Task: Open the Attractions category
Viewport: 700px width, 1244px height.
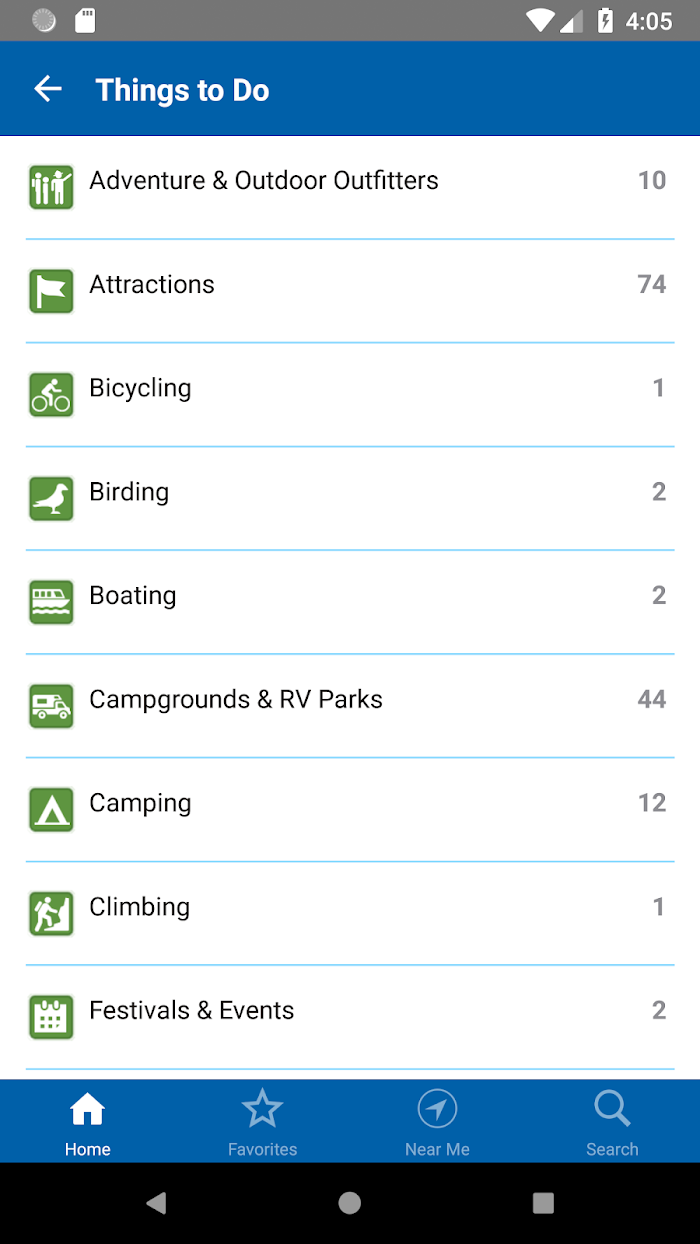Action: pos(350,291)
